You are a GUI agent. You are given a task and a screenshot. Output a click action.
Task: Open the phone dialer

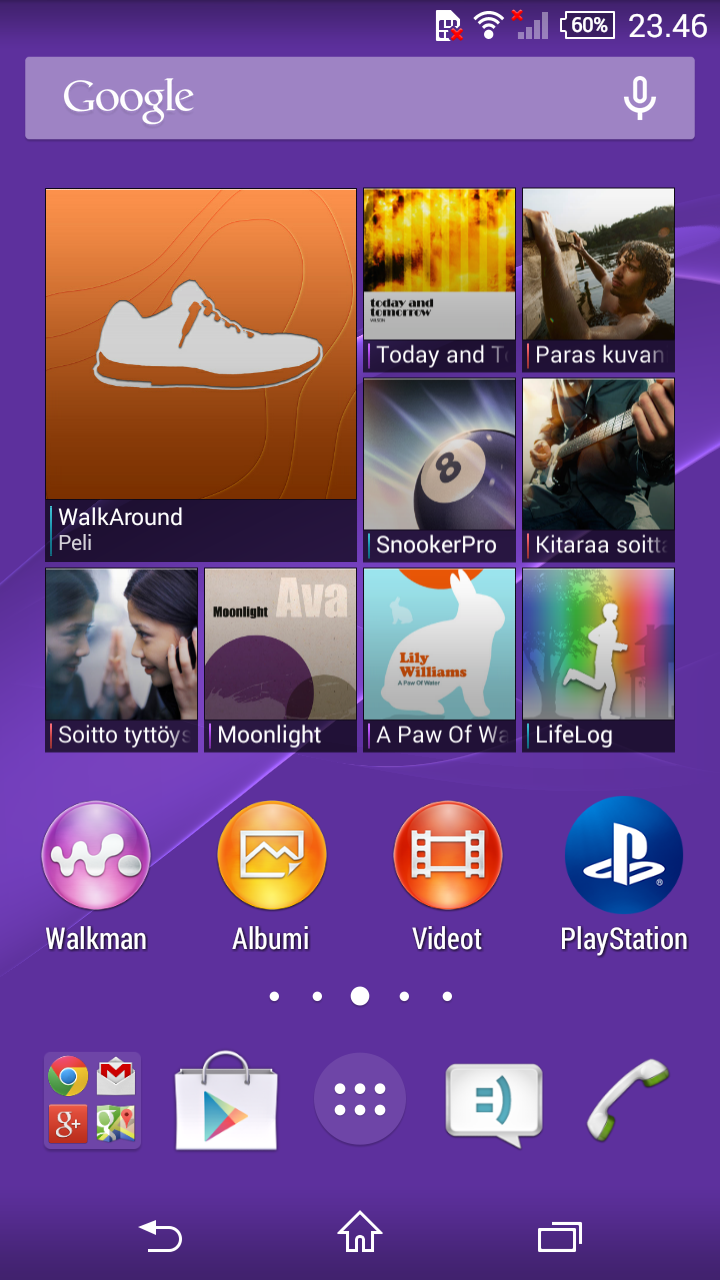(x=627, y=1100)
